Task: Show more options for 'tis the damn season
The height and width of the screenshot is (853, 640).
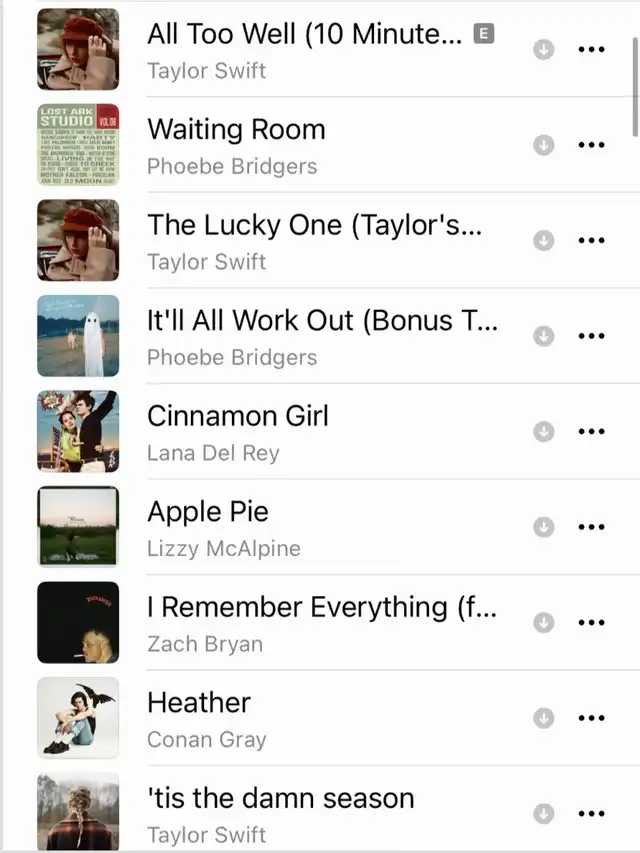Action: coord(592,813)
